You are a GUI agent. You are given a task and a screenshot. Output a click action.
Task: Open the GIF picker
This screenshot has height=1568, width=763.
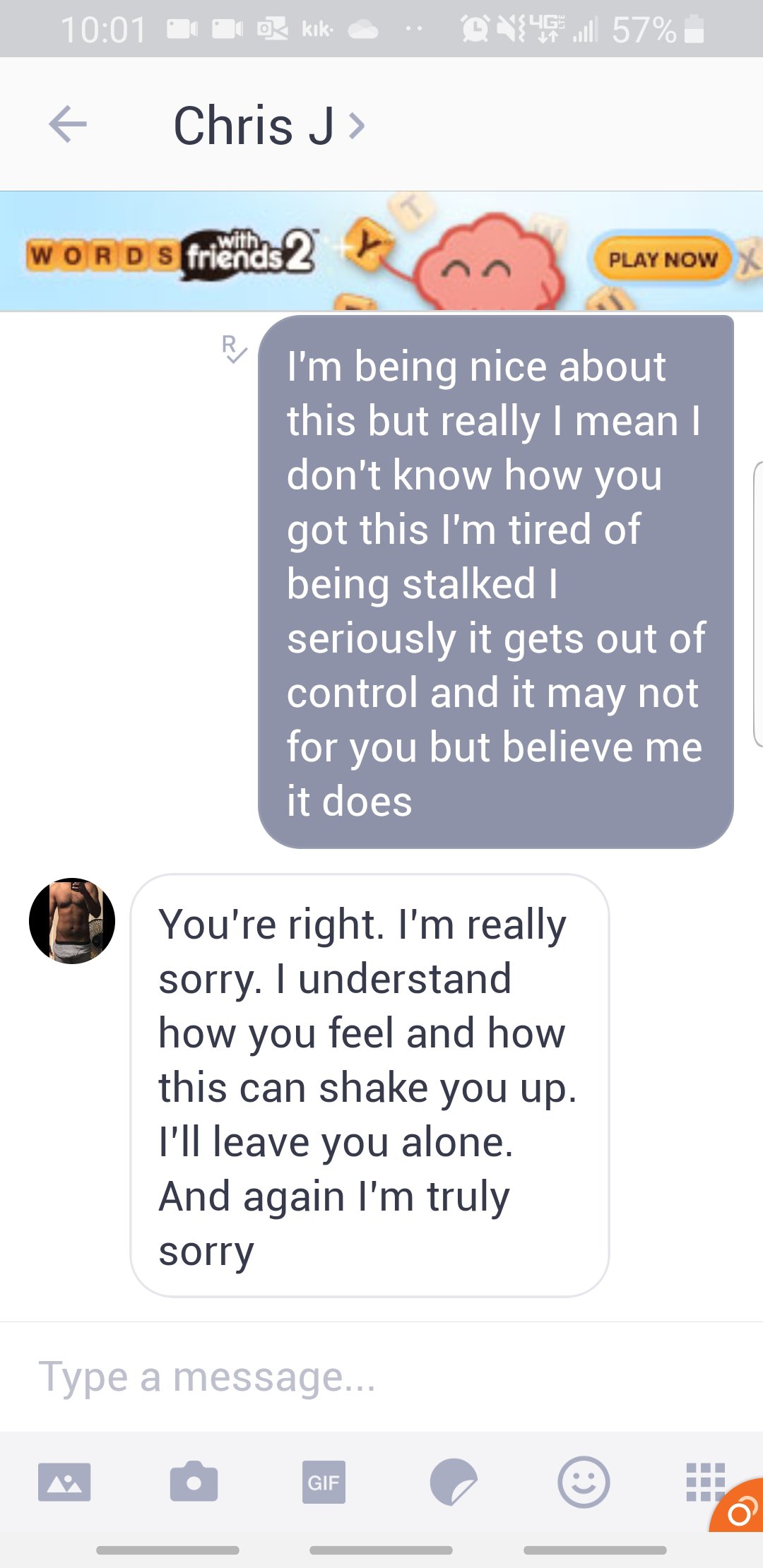324,1481
